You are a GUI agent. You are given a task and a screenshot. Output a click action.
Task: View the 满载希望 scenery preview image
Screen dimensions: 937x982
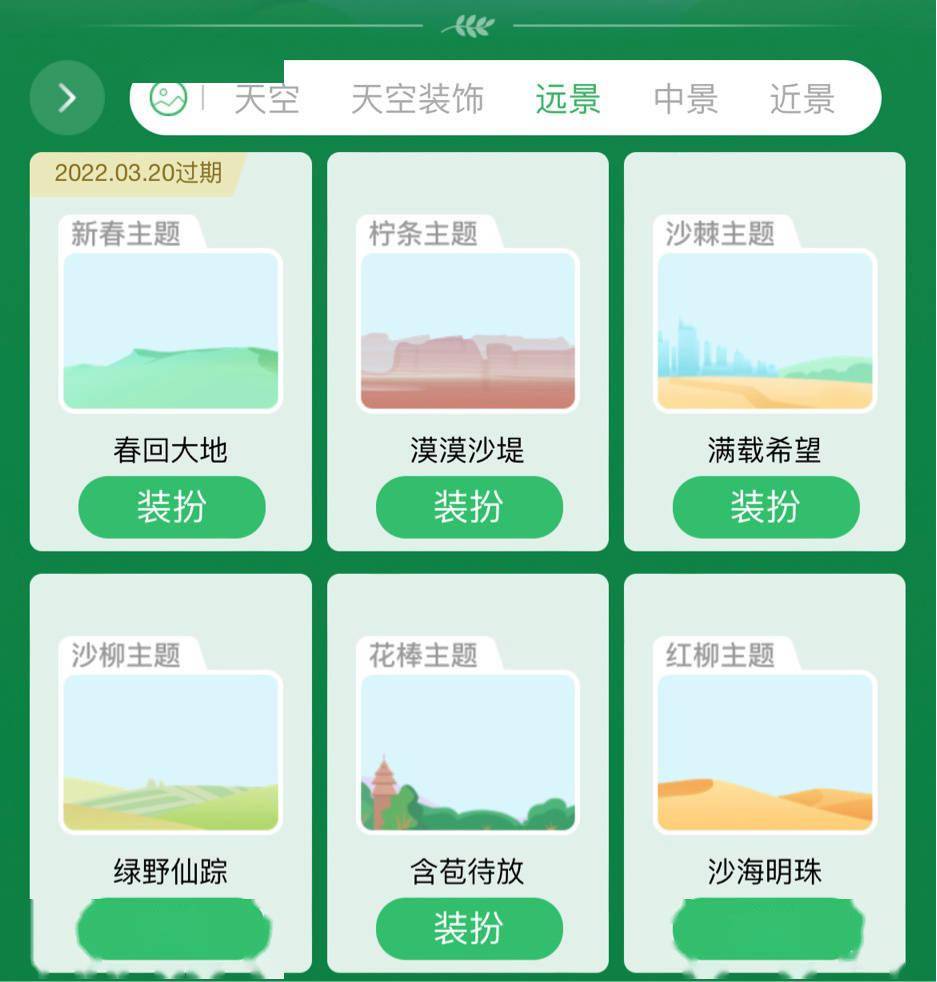tap(765, 330)
